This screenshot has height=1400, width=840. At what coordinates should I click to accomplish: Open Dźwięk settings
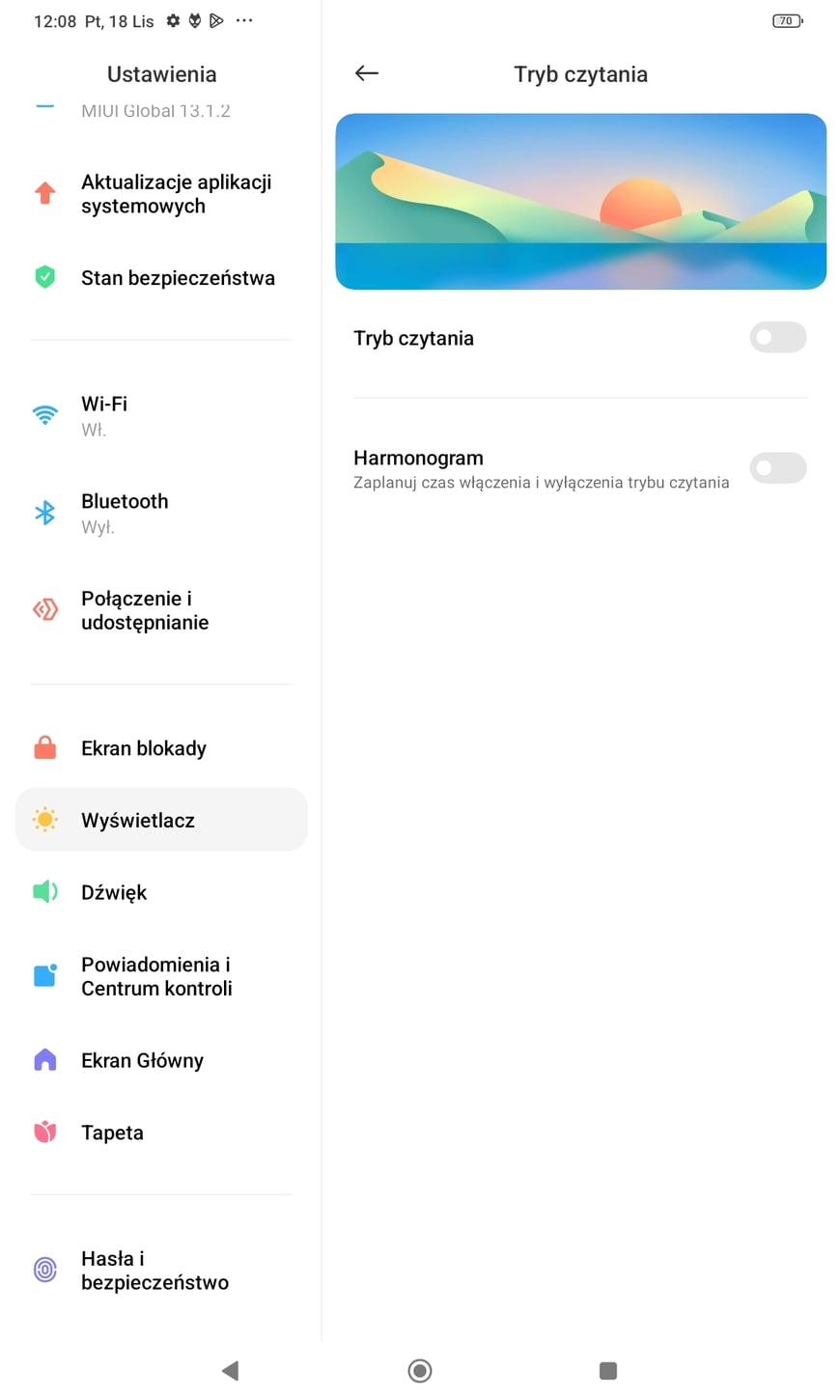pos(161,892)
